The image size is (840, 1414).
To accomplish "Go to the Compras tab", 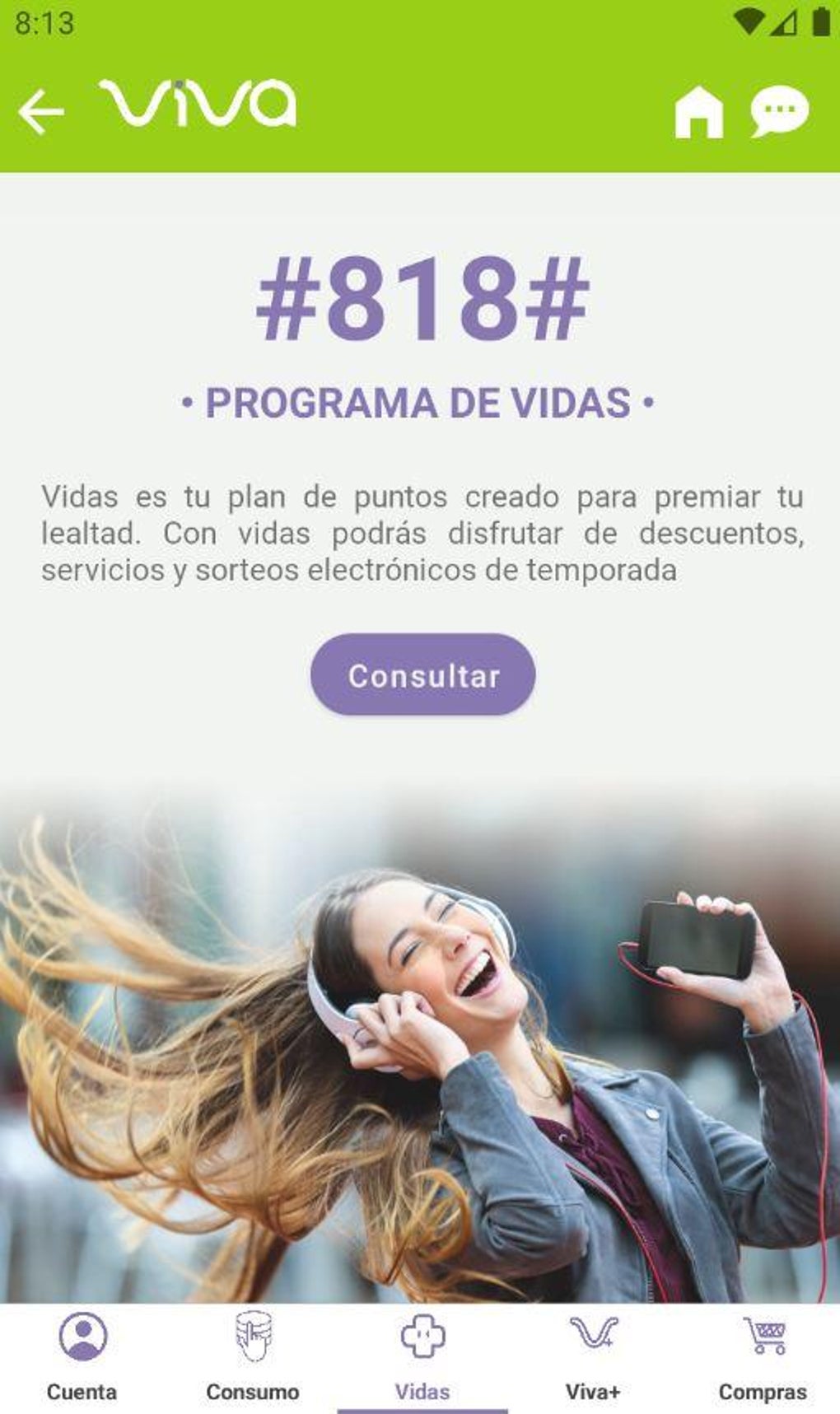I will pyautogui.click(x=762, y=1358).
